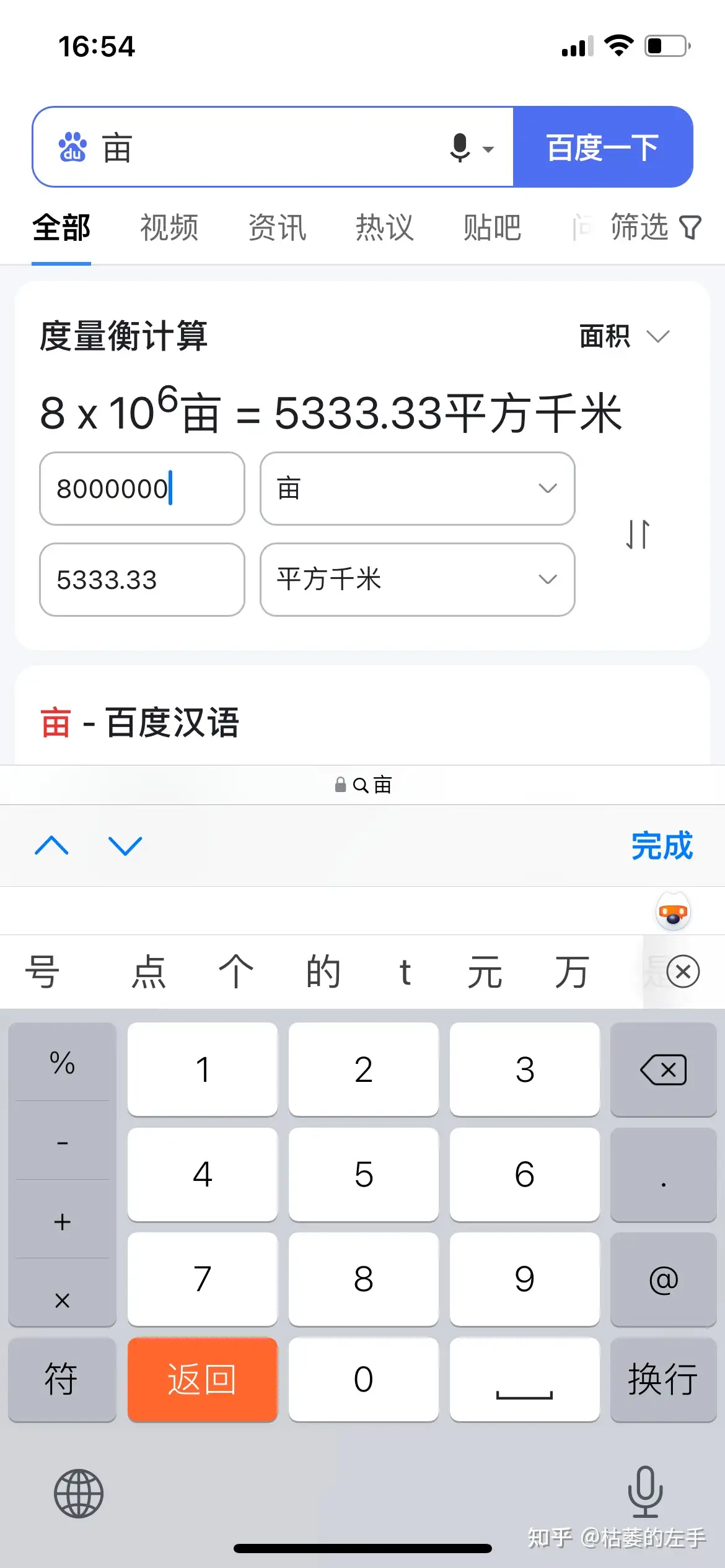Switch to the 热议 tab
The width and height of the screenshot is (725, 1568).
click(385, 227)
